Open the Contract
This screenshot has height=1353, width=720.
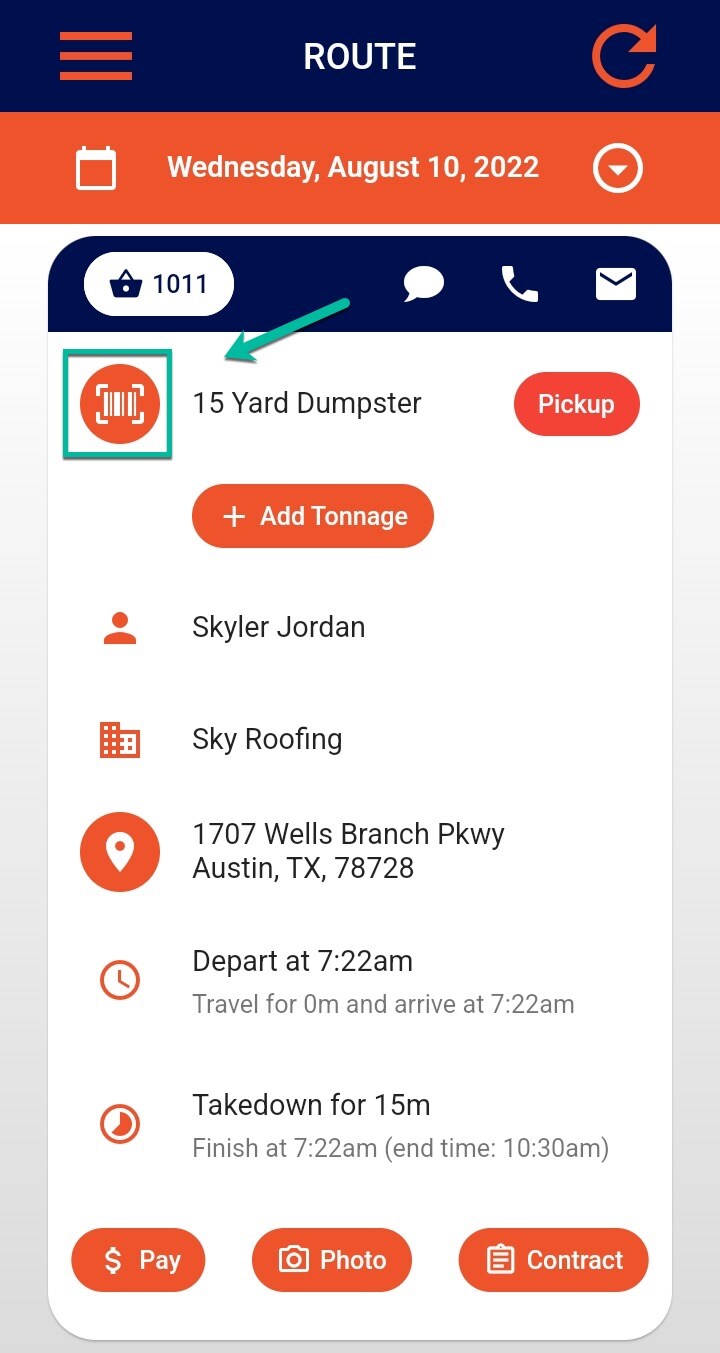pyautogui.click(x=554, y=1260)
